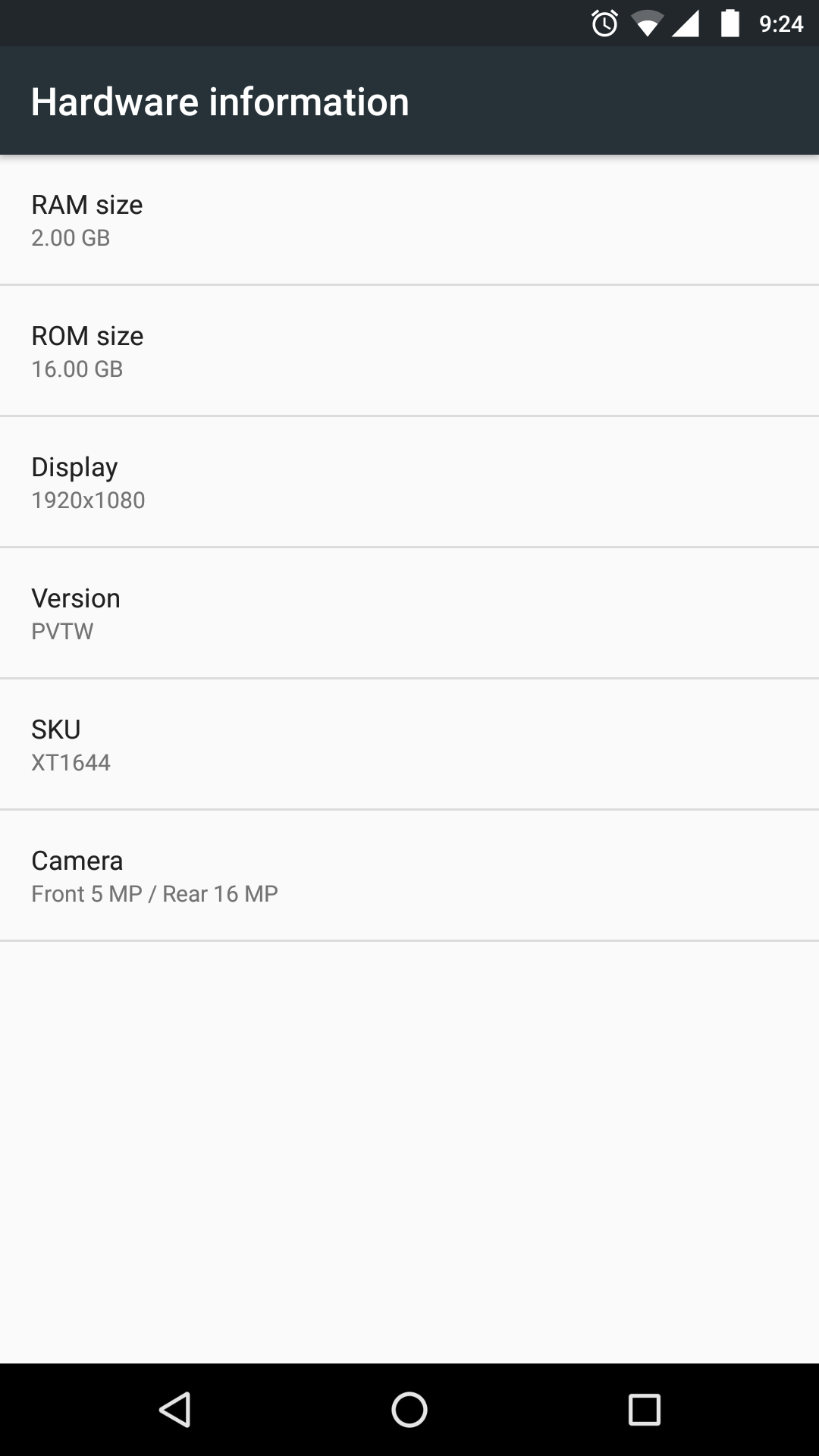Tap the alarm clock status bar icon
The image size is (819, 1456).
[604, 24]
